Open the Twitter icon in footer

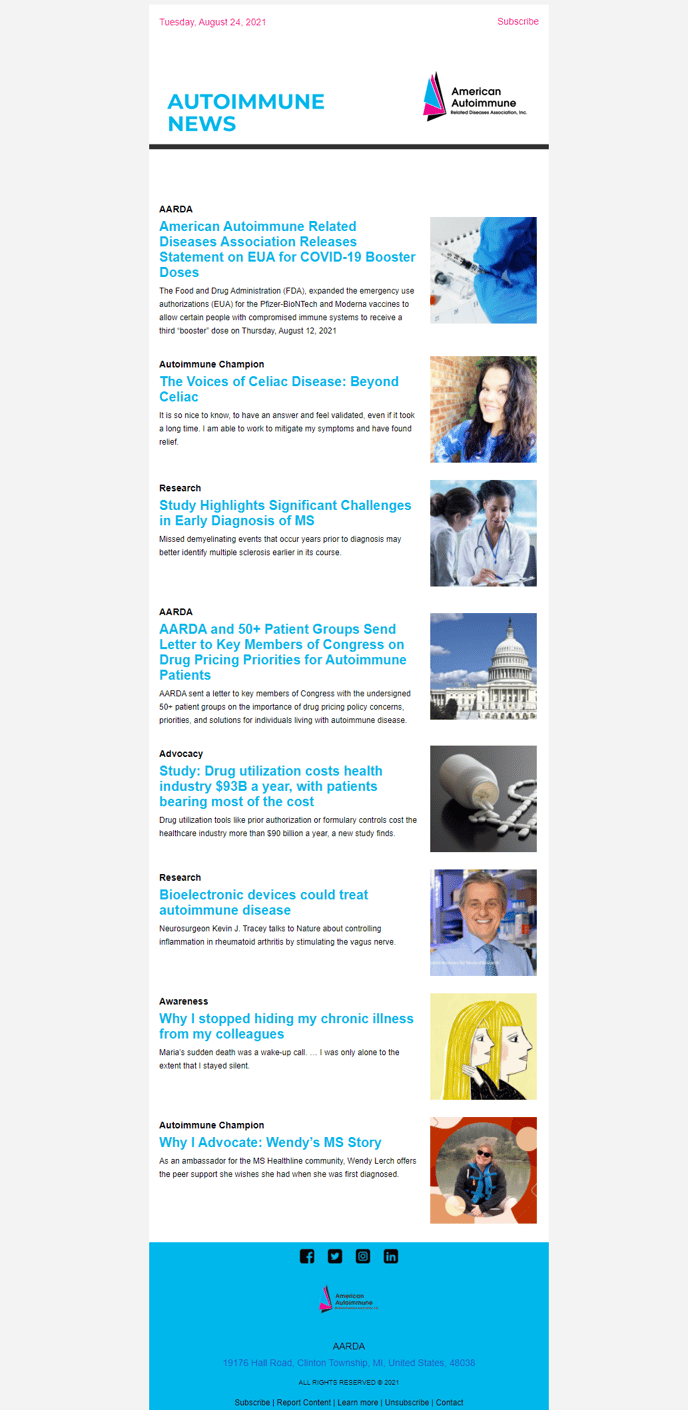point(335,1256)
